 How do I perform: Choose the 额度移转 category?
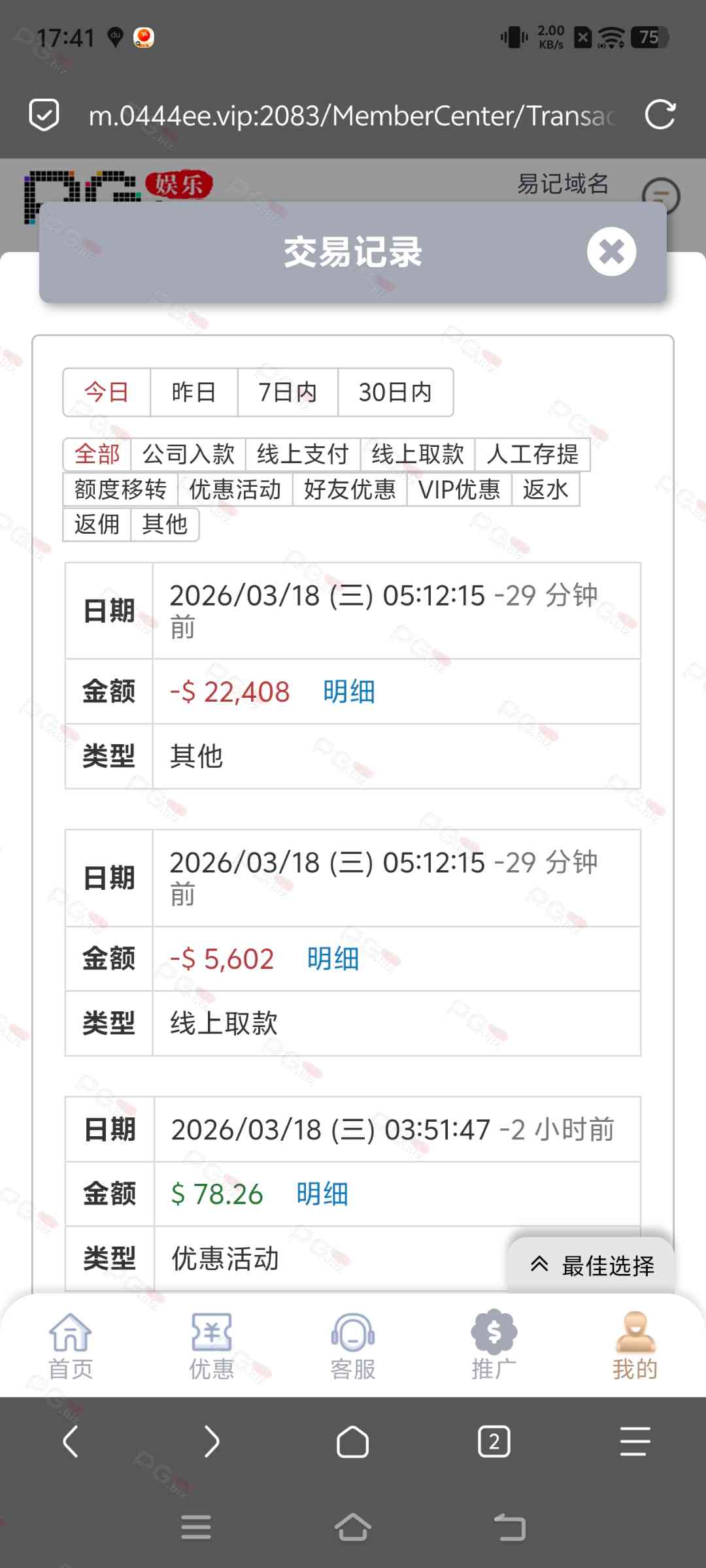[120, 489]
